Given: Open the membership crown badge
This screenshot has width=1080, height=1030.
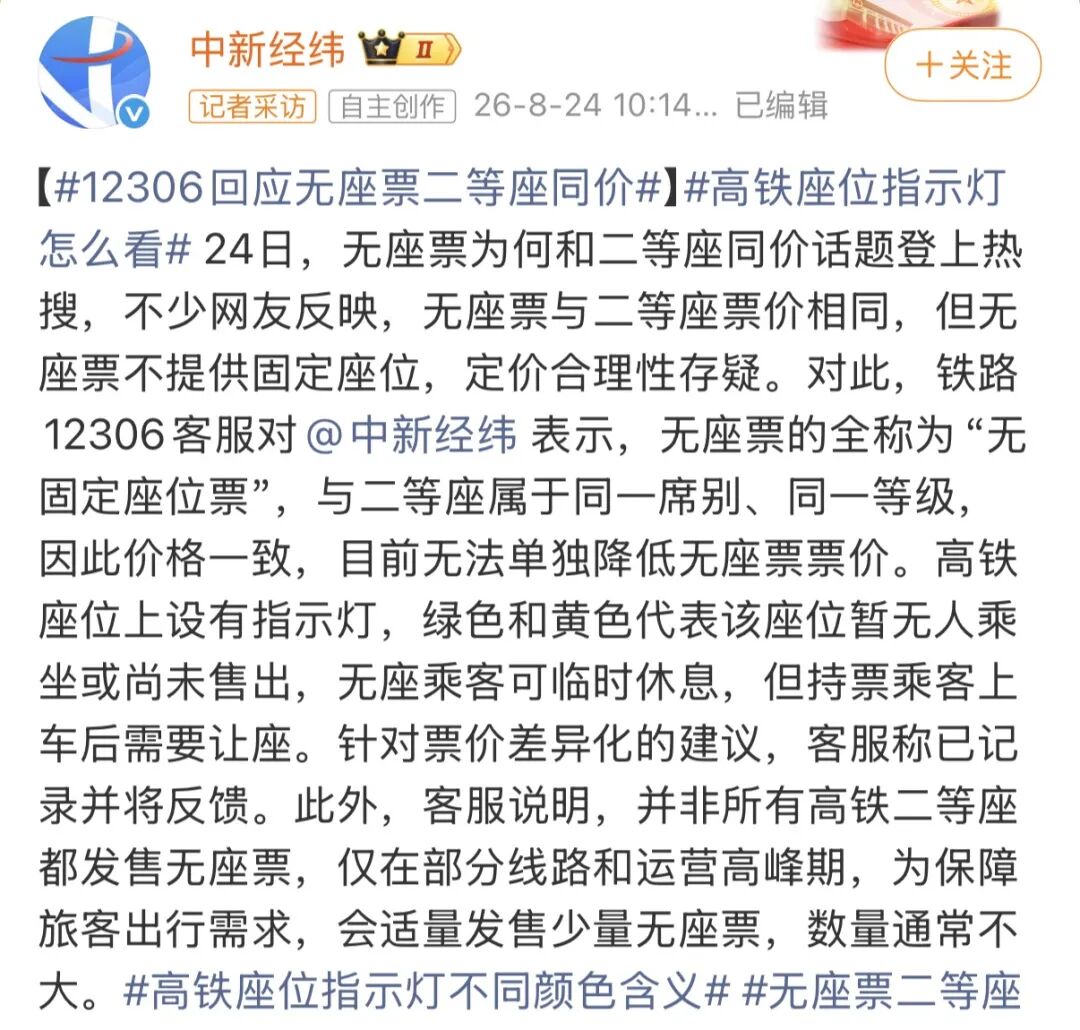Looking at the screenshot, I should [x=409, y=49].
